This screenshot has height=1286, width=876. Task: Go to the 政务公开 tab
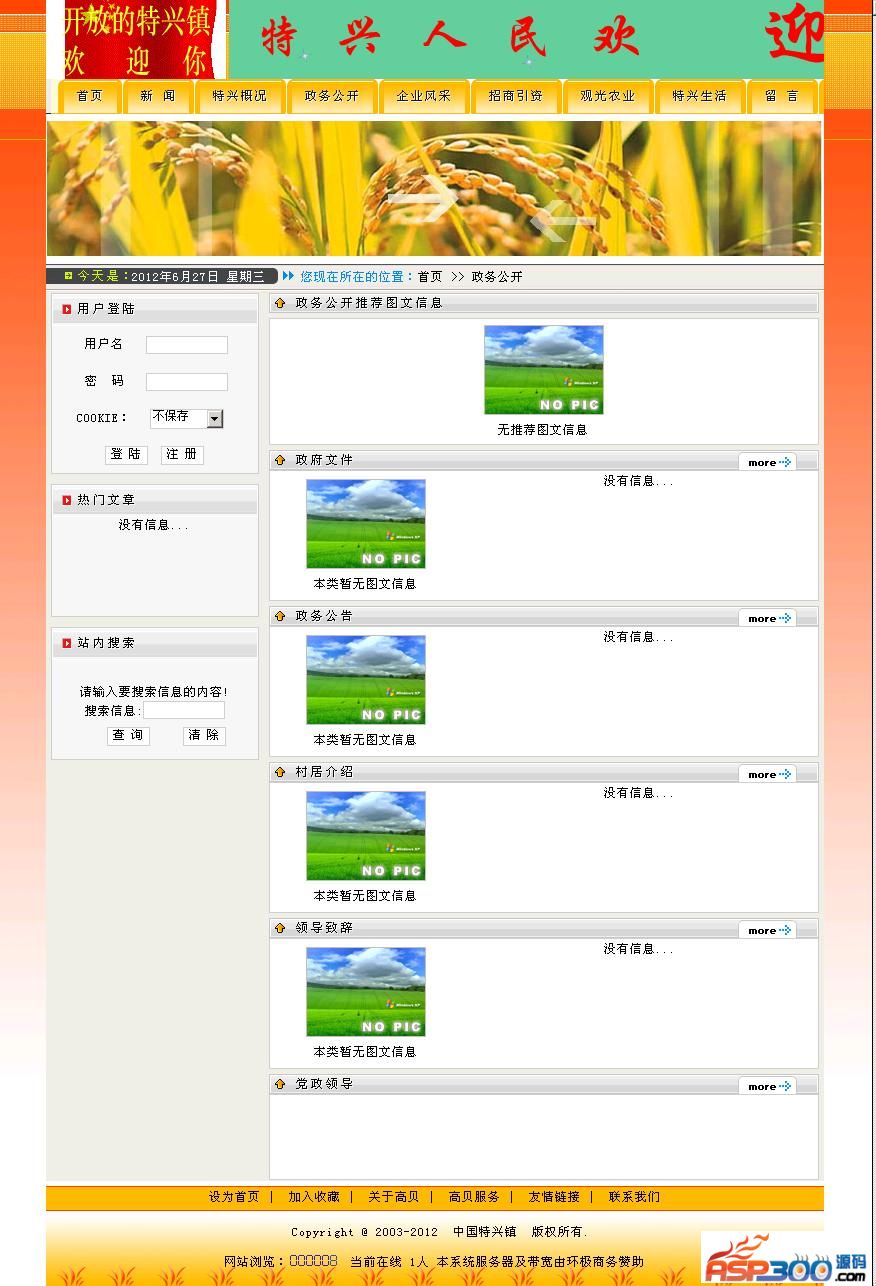tap(331, 96)
